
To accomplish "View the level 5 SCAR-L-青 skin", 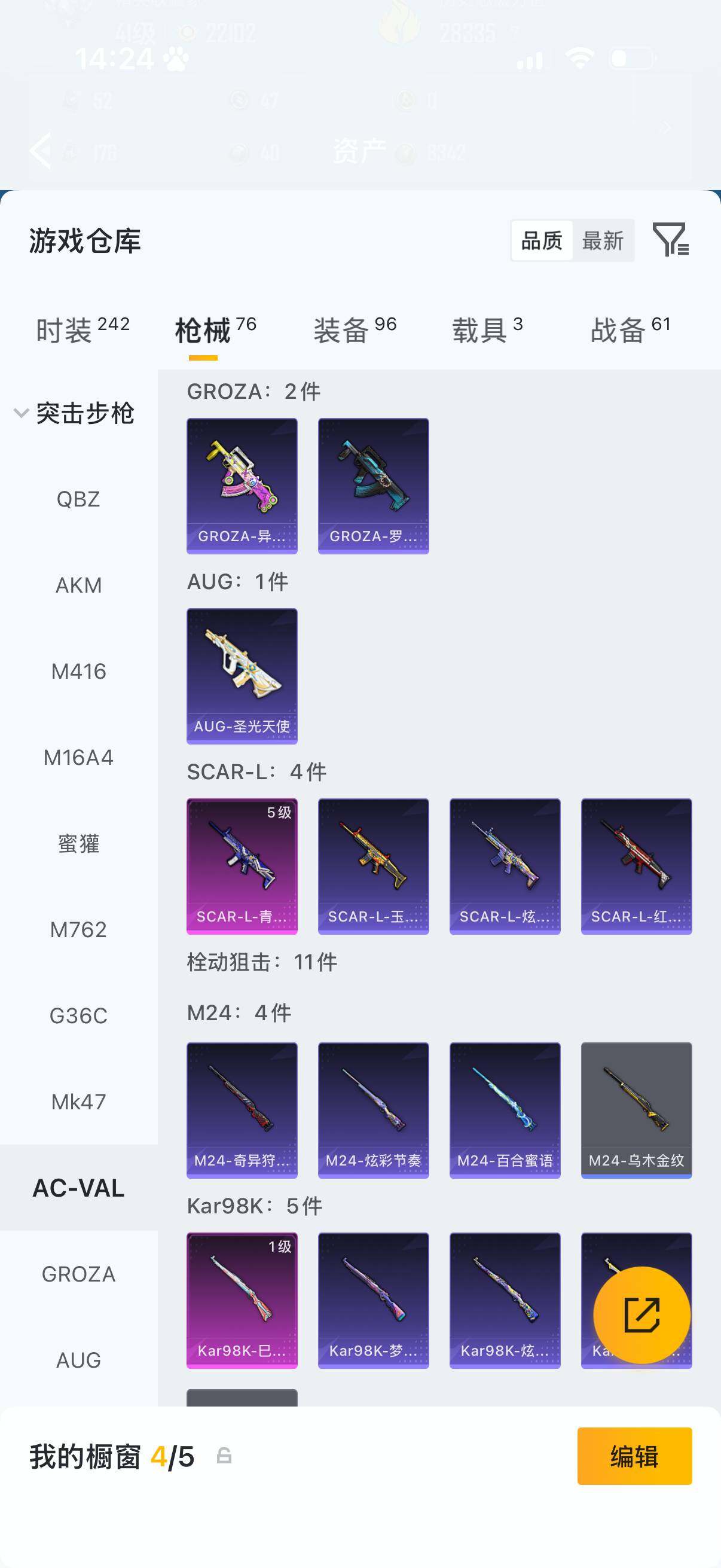I will point(242,865).
